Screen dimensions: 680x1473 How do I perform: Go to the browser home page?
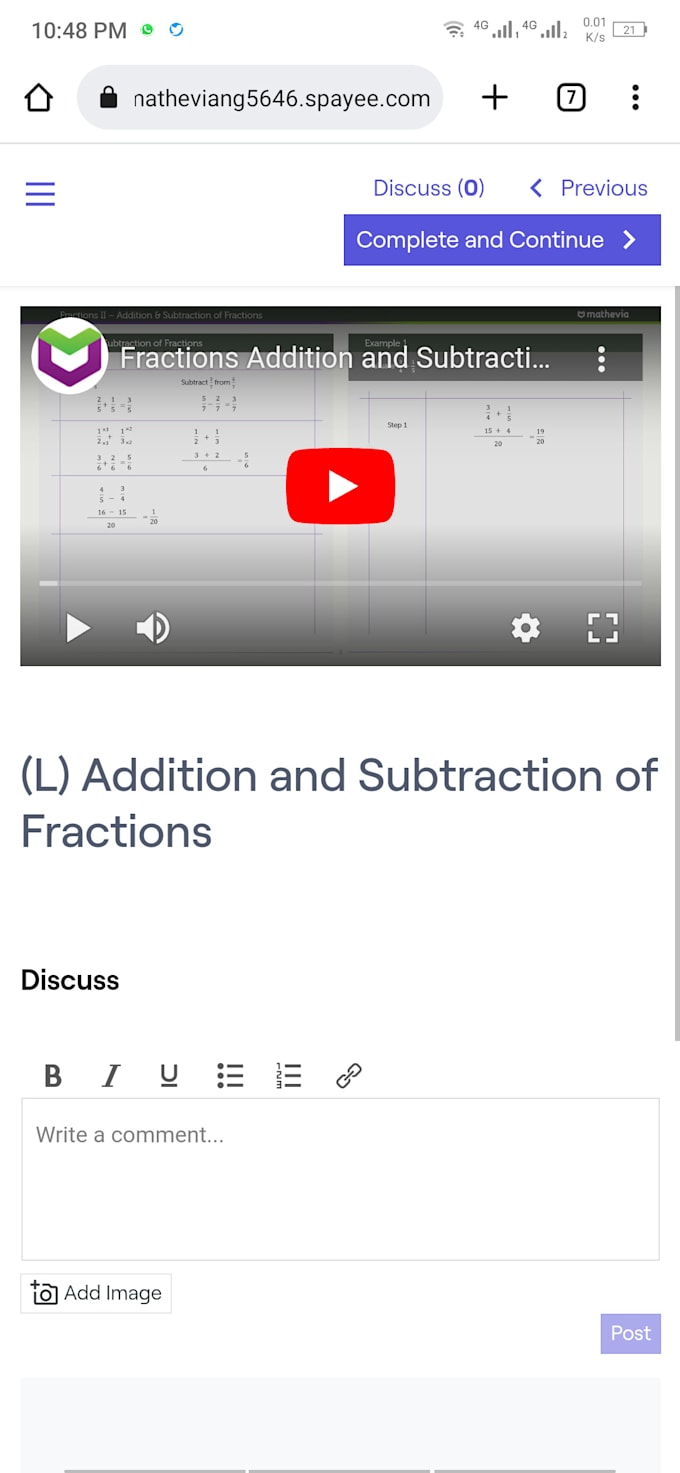point(38,98)
